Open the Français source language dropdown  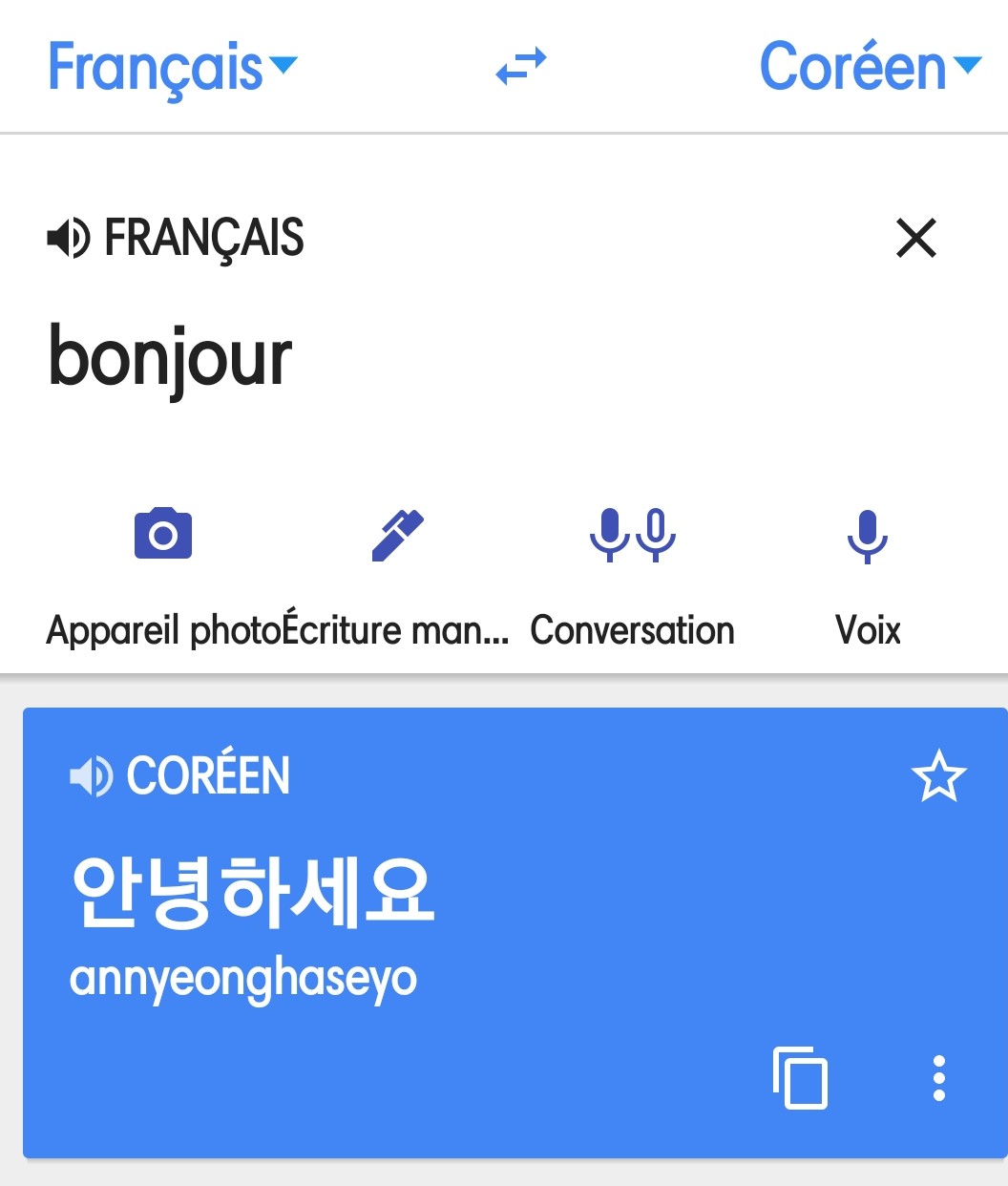(172, 67)
